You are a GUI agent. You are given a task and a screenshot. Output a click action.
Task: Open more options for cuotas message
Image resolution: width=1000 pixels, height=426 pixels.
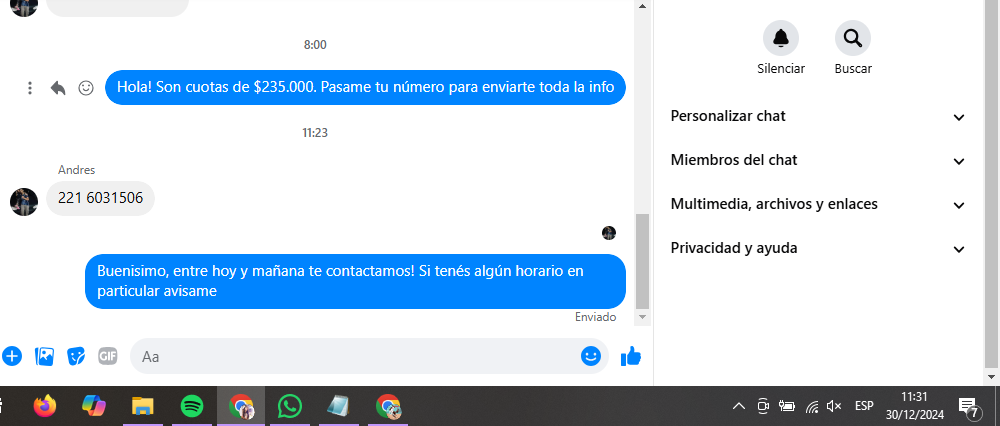tap(30, 88)
